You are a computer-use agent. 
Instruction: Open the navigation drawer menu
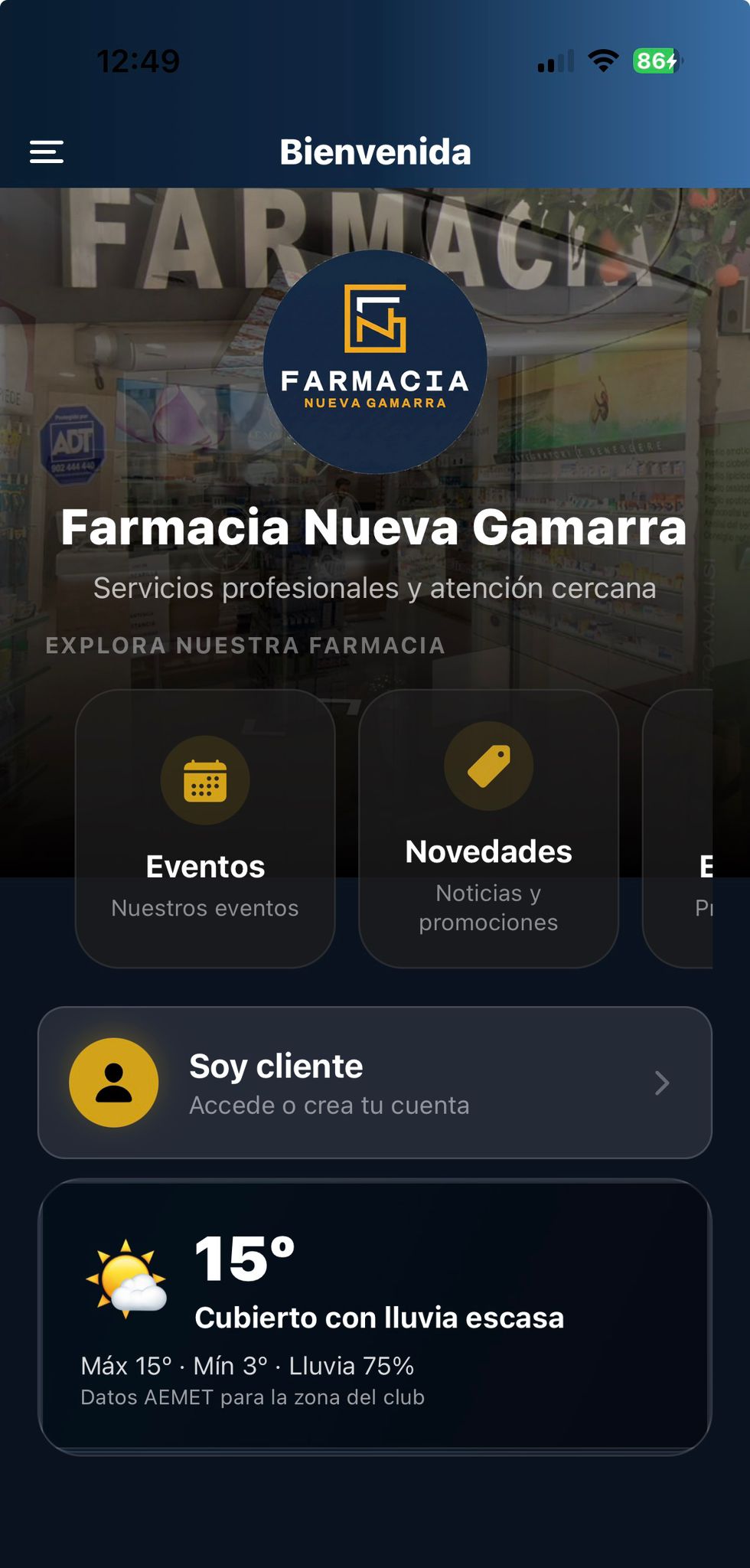[x=47, y=152]
